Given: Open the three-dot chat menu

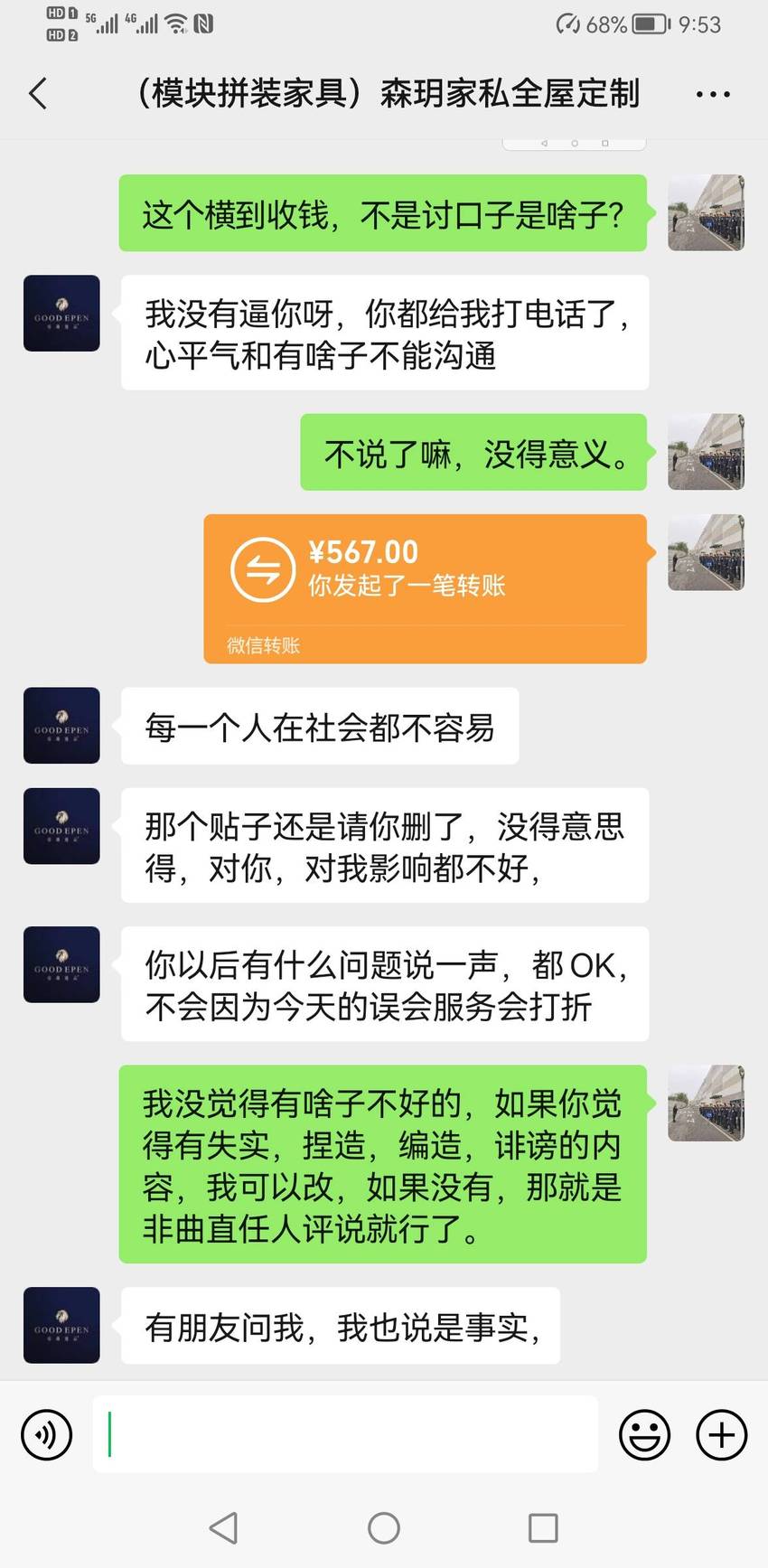Looking at the screenshot, I should 713,94.
